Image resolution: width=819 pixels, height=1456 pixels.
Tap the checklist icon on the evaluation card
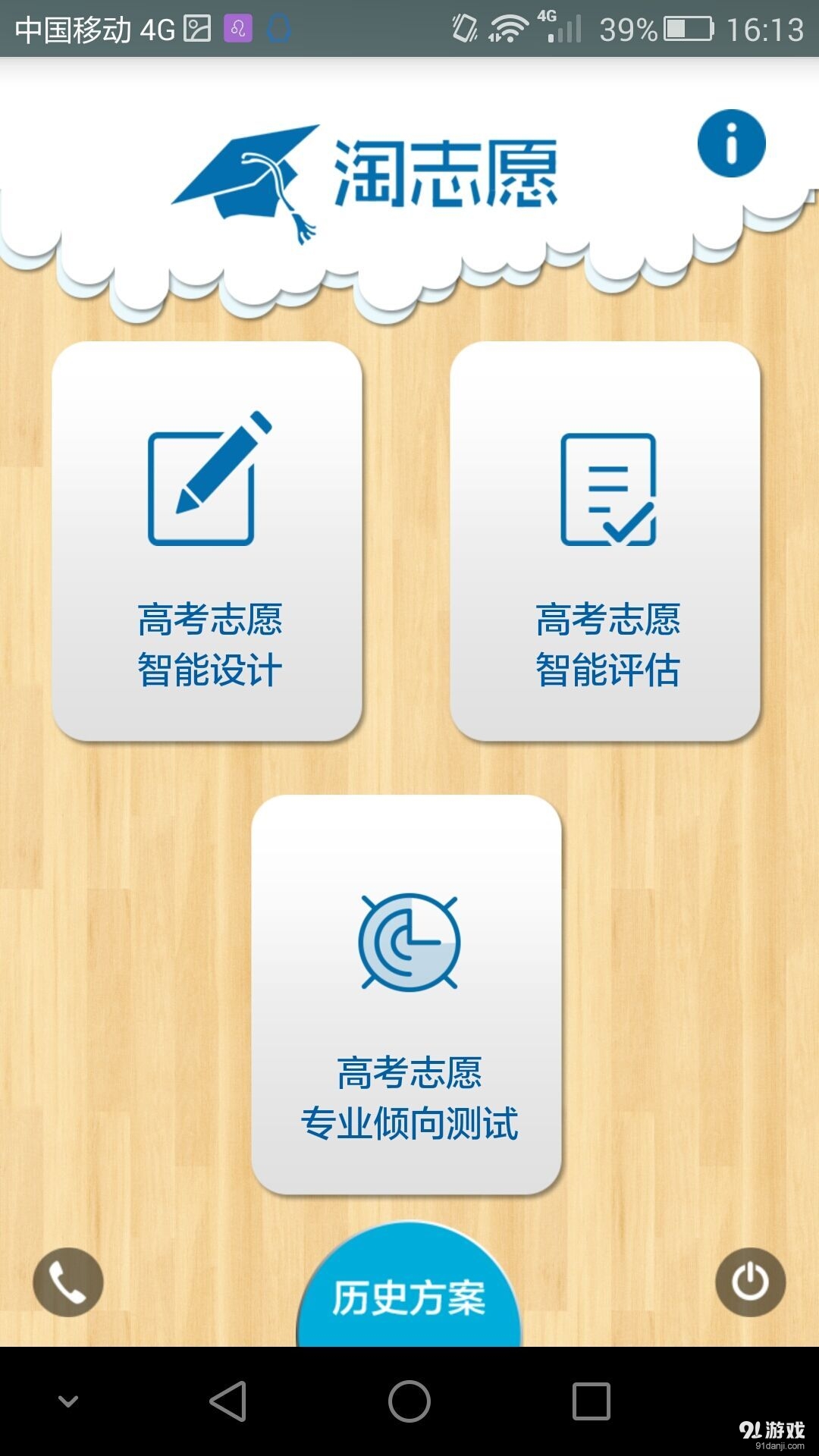(x=607, y=489)
